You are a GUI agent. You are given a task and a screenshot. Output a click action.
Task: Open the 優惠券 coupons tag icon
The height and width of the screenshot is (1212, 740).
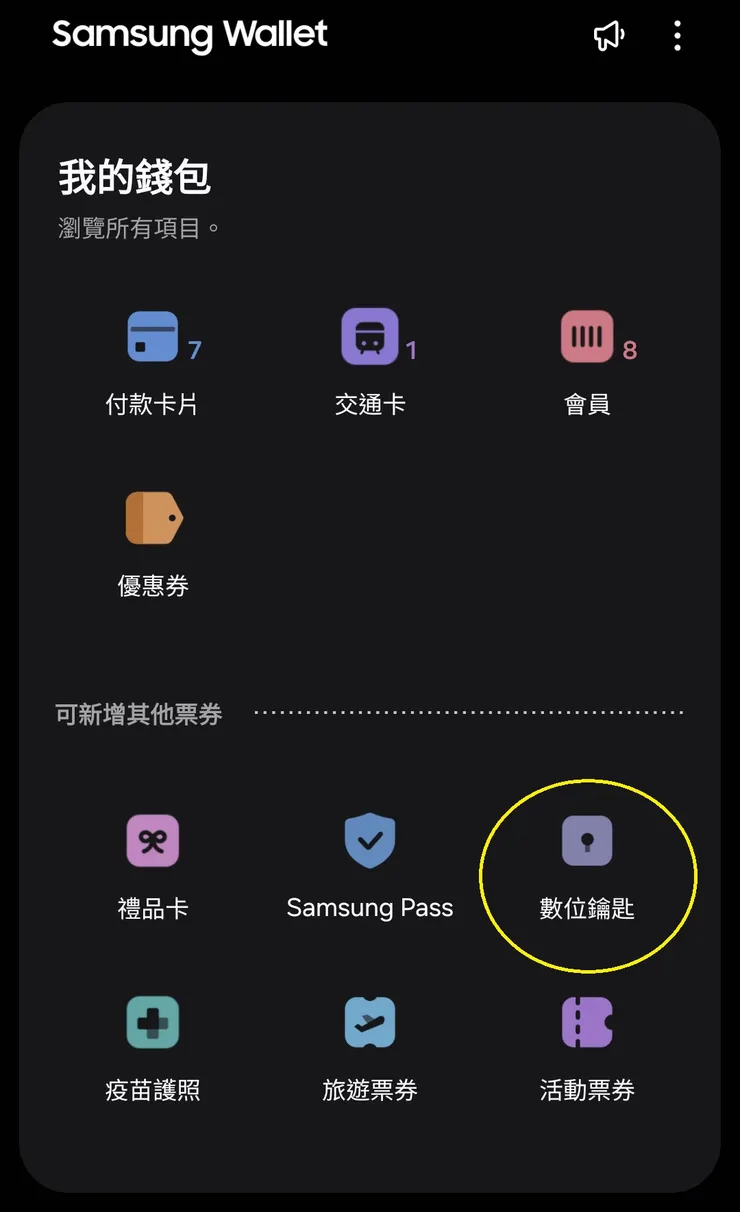click(x=152, y=517)
